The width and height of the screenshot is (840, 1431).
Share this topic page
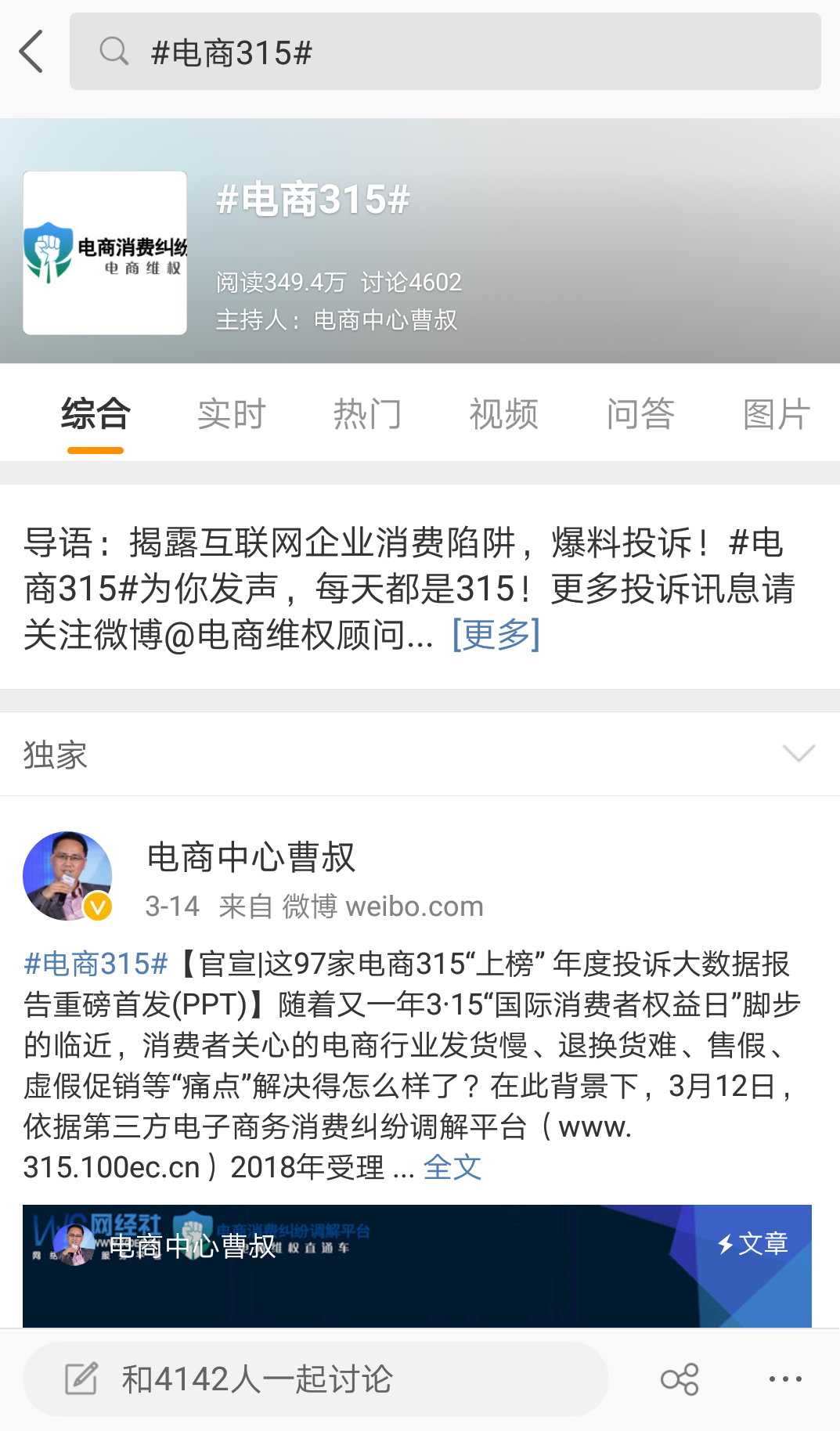click(x=680, y=1379)
